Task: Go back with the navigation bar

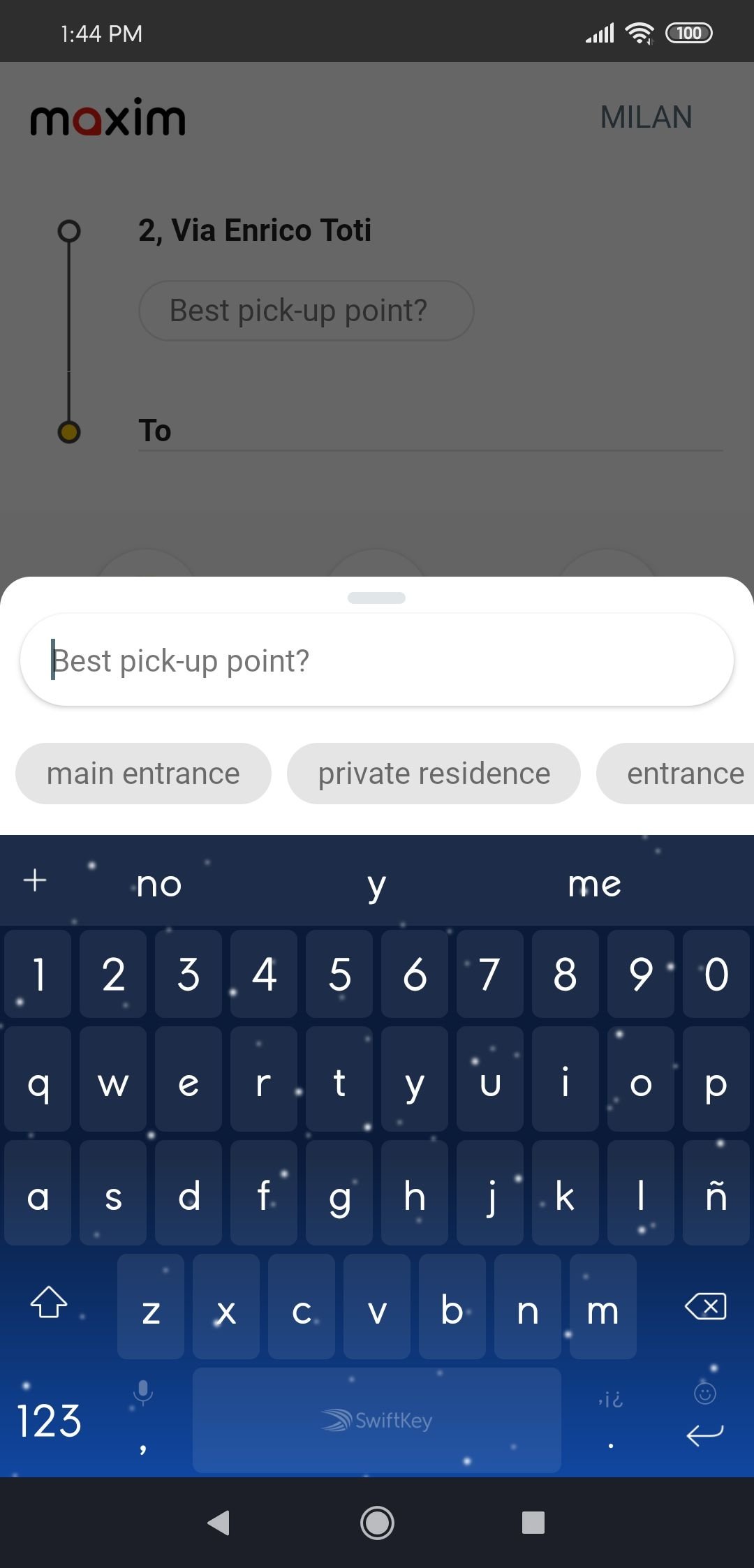Action: [219, 1522]
